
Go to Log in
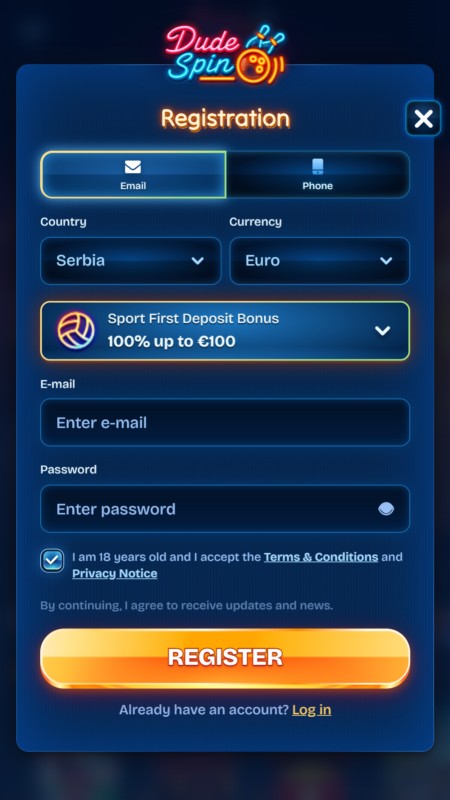pos(312,710)
